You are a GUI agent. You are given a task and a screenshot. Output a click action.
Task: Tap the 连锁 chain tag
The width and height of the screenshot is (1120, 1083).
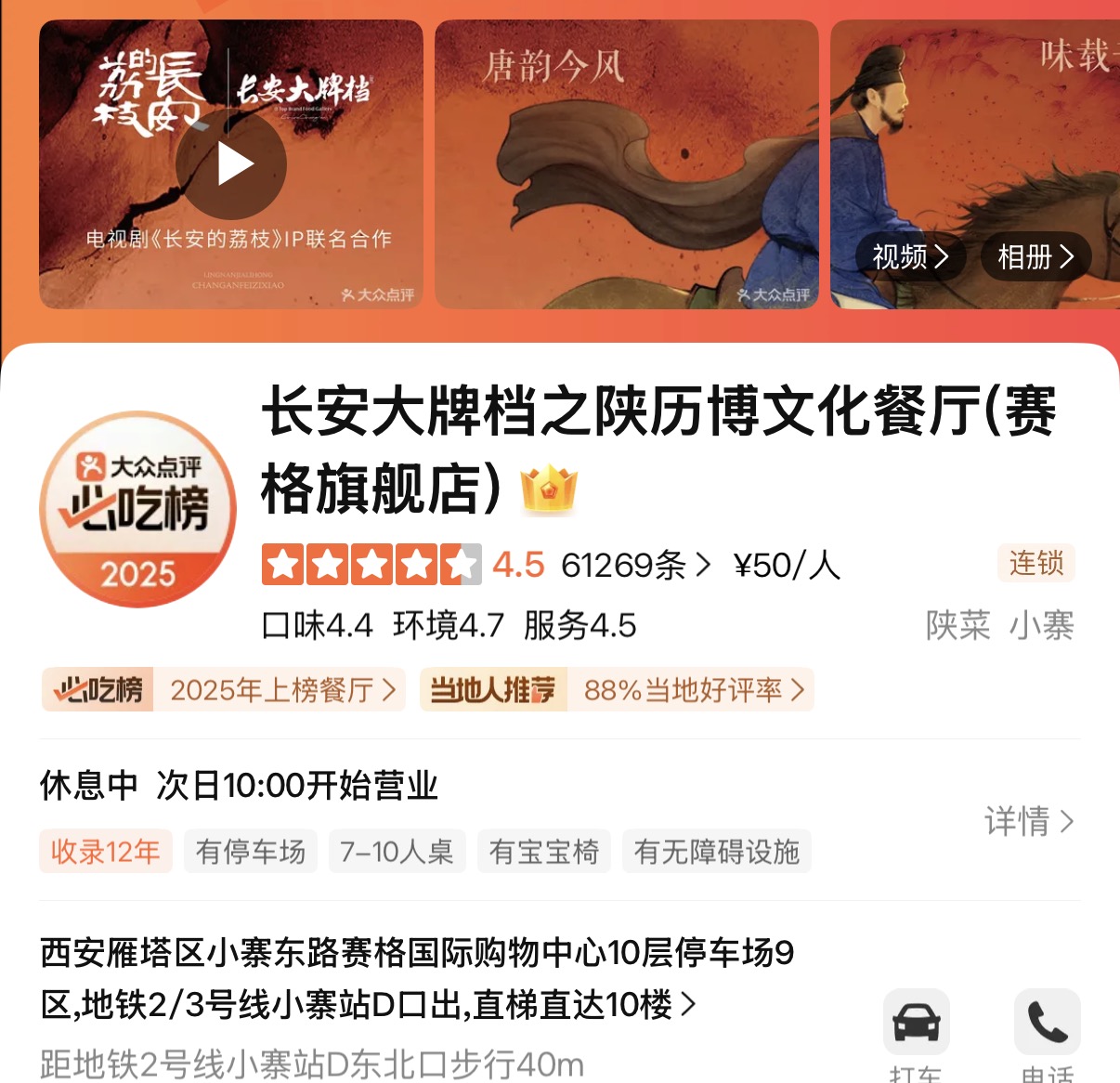click(x=1036, y=563)
